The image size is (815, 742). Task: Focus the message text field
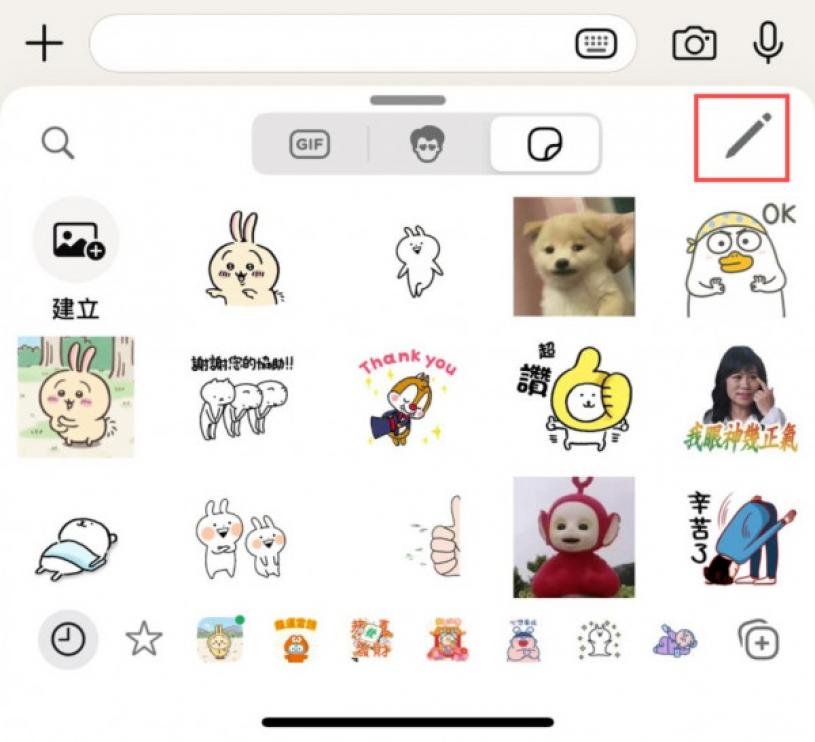(330, 44)
